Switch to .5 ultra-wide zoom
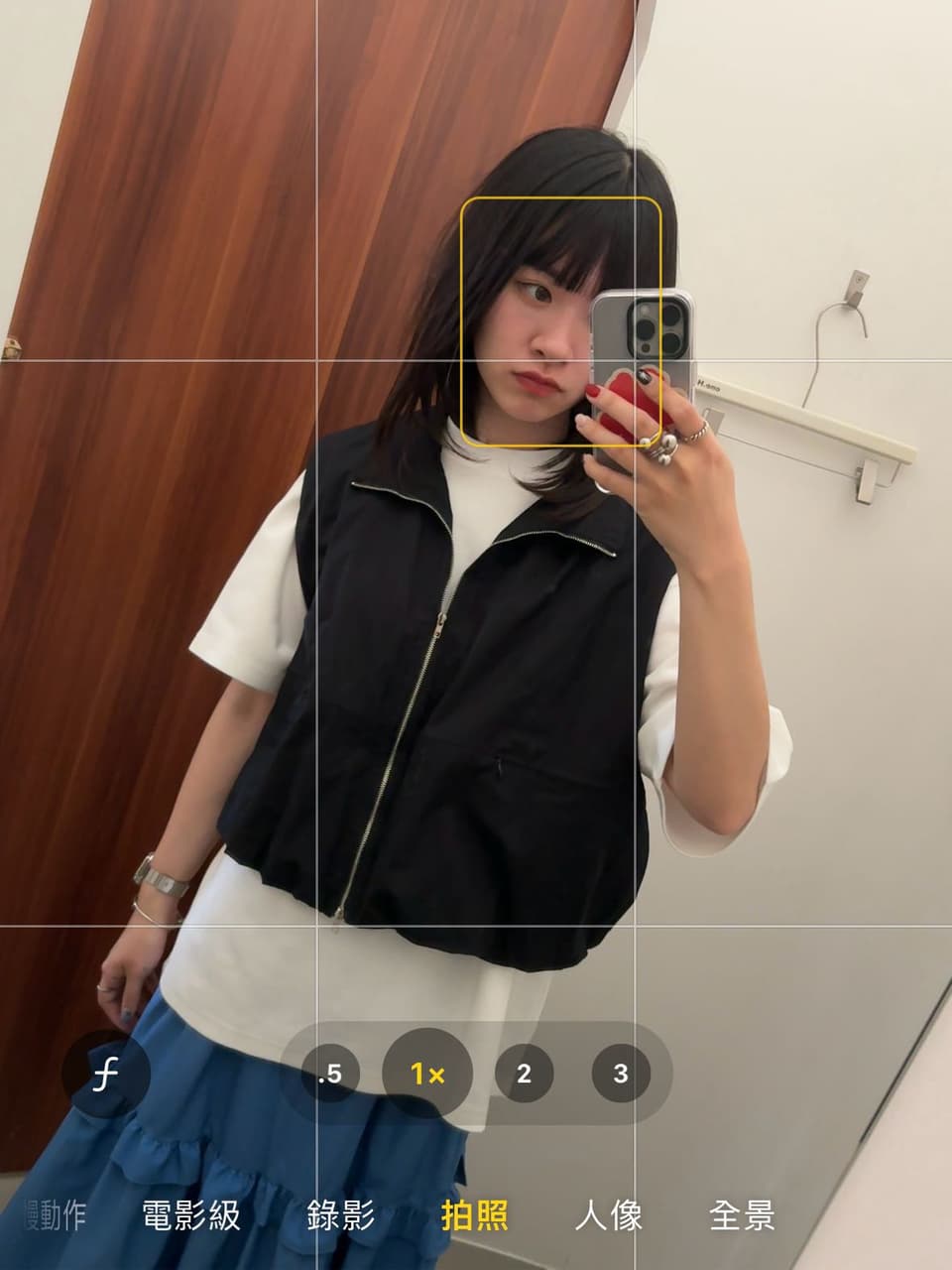 click(330, 1074)
